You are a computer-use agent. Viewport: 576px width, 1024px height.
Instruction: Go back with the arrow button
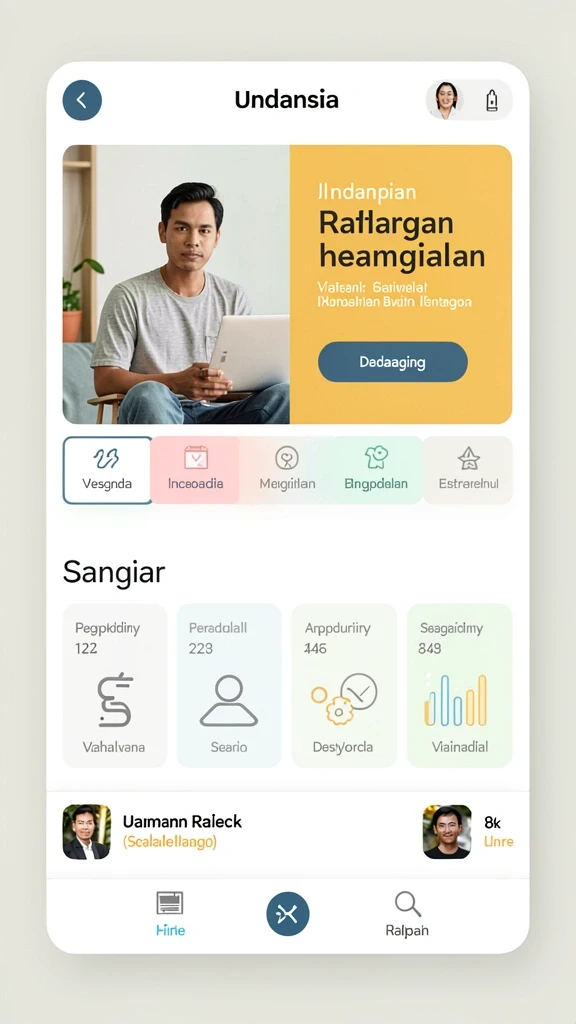(82, 100)
